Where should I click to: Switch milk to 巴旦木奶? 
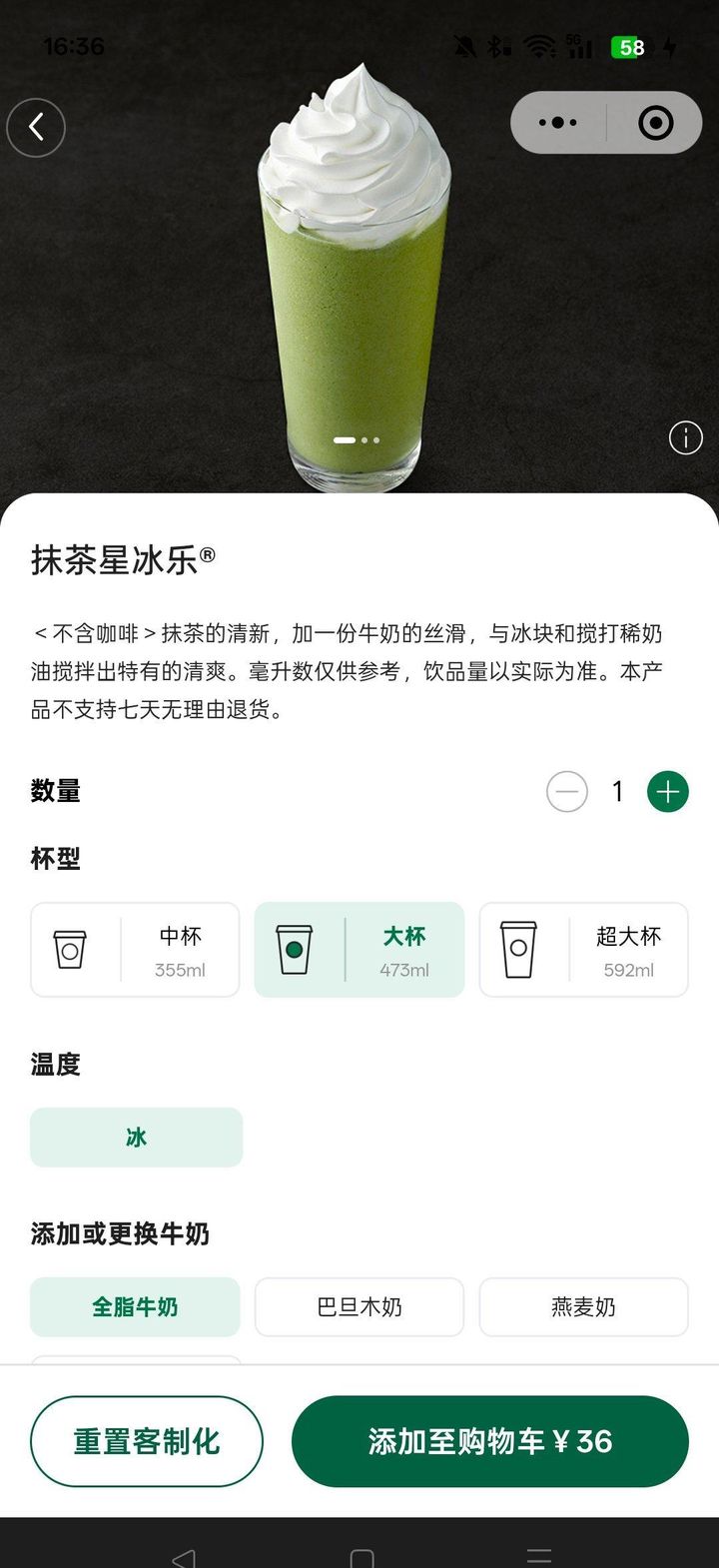coord(359,1306)
